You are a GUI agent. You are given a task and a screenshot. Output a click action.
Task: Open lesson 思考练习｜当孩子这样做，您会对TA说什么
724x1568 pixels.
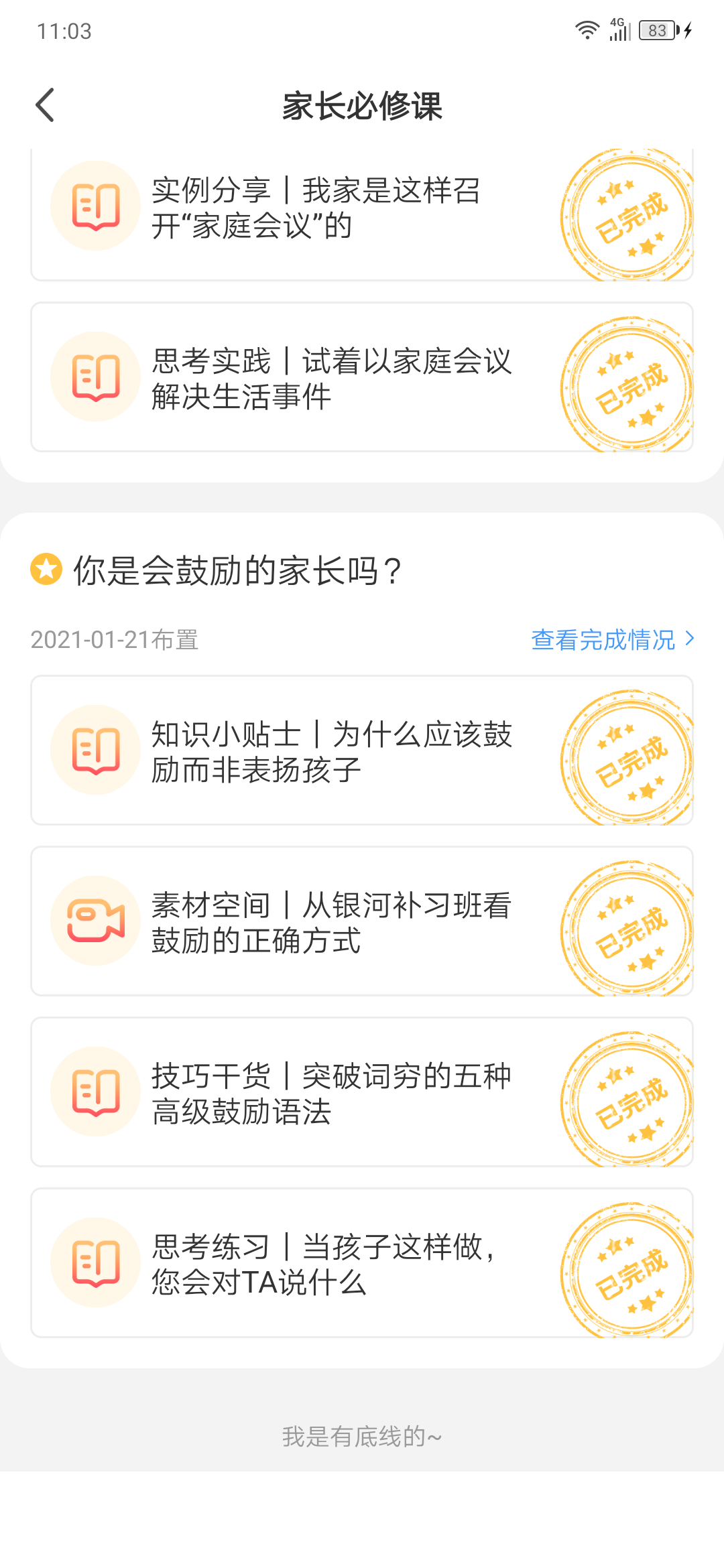tap(324, 1264)
